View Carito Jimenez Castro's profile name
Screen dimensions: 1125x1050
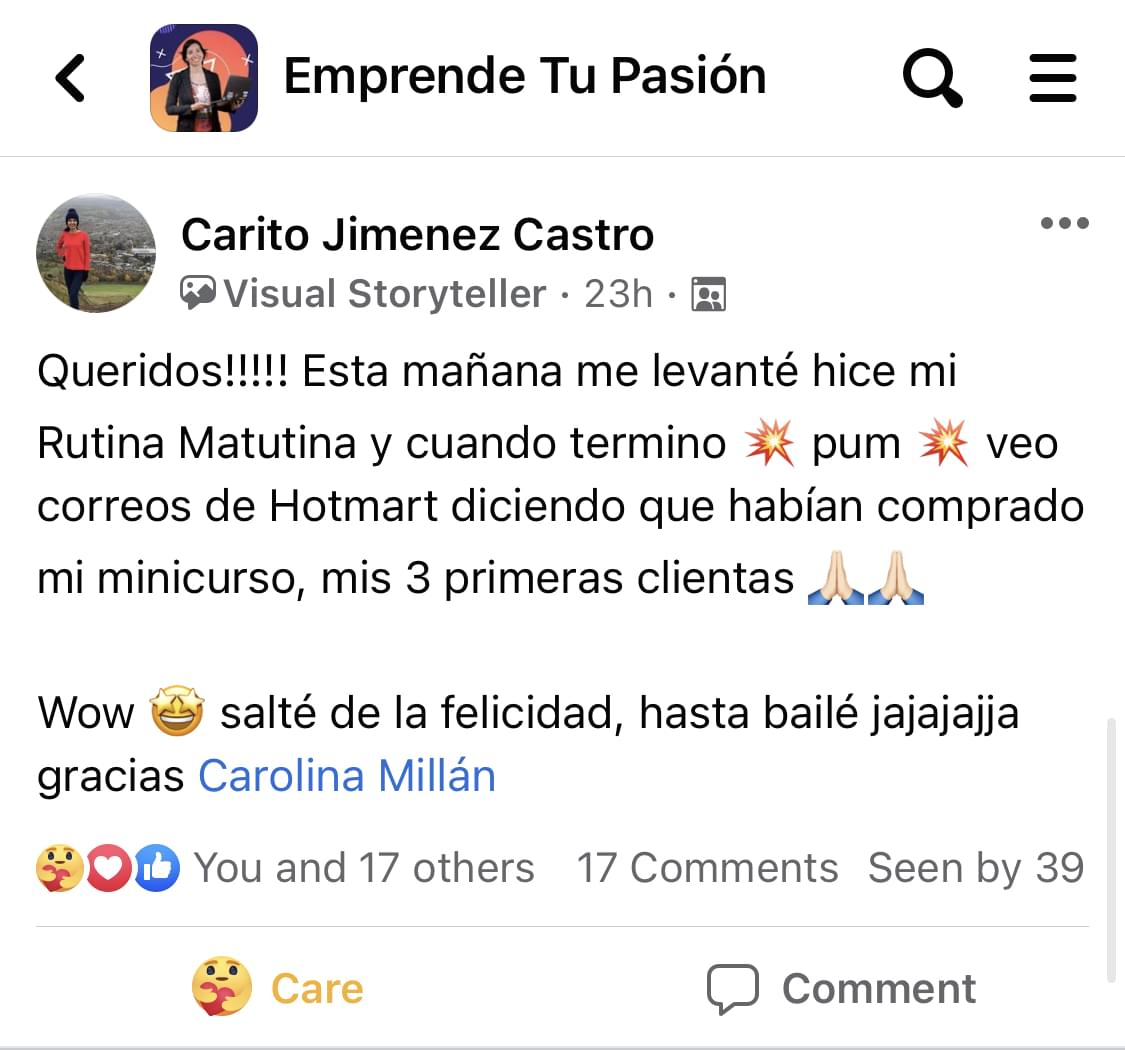point(417,235)
